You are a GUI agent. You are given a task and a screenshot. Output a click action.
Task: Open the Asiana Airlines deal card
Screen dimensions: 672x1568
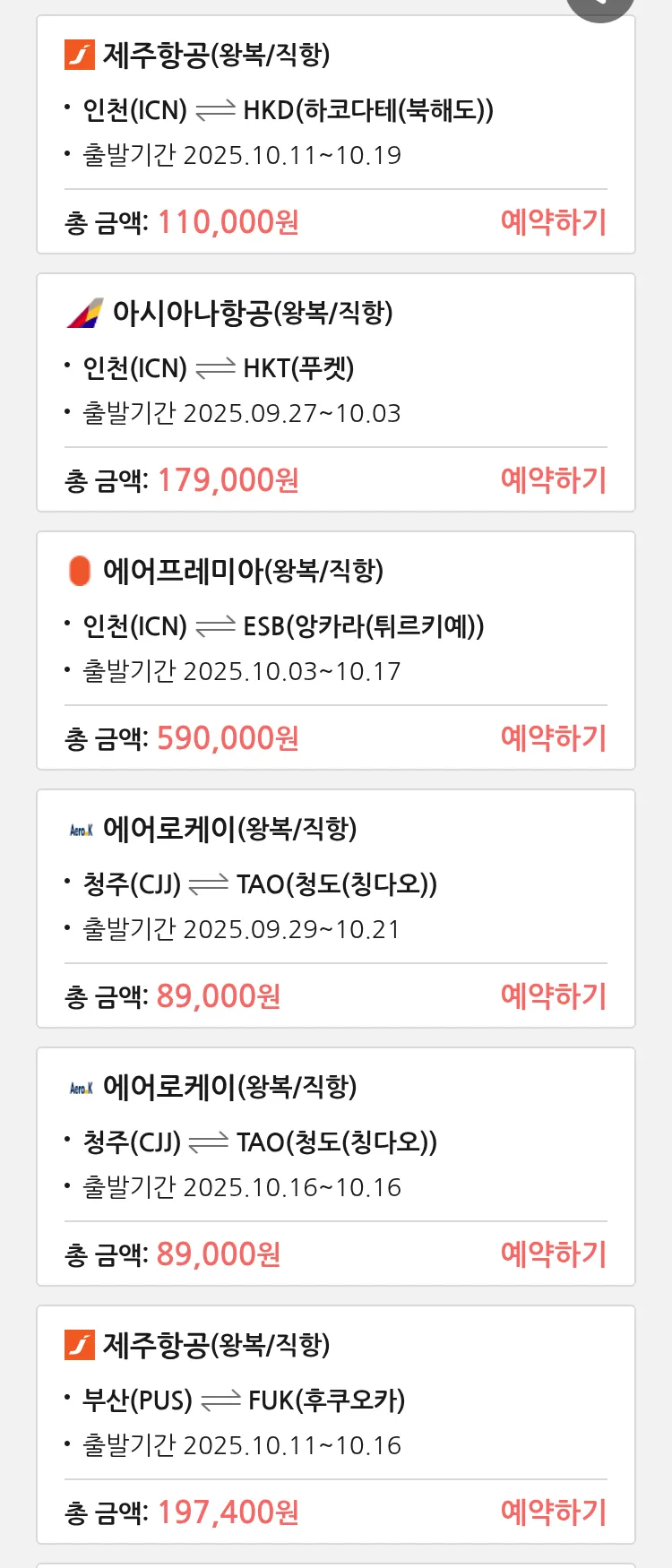tap(335, 392)
